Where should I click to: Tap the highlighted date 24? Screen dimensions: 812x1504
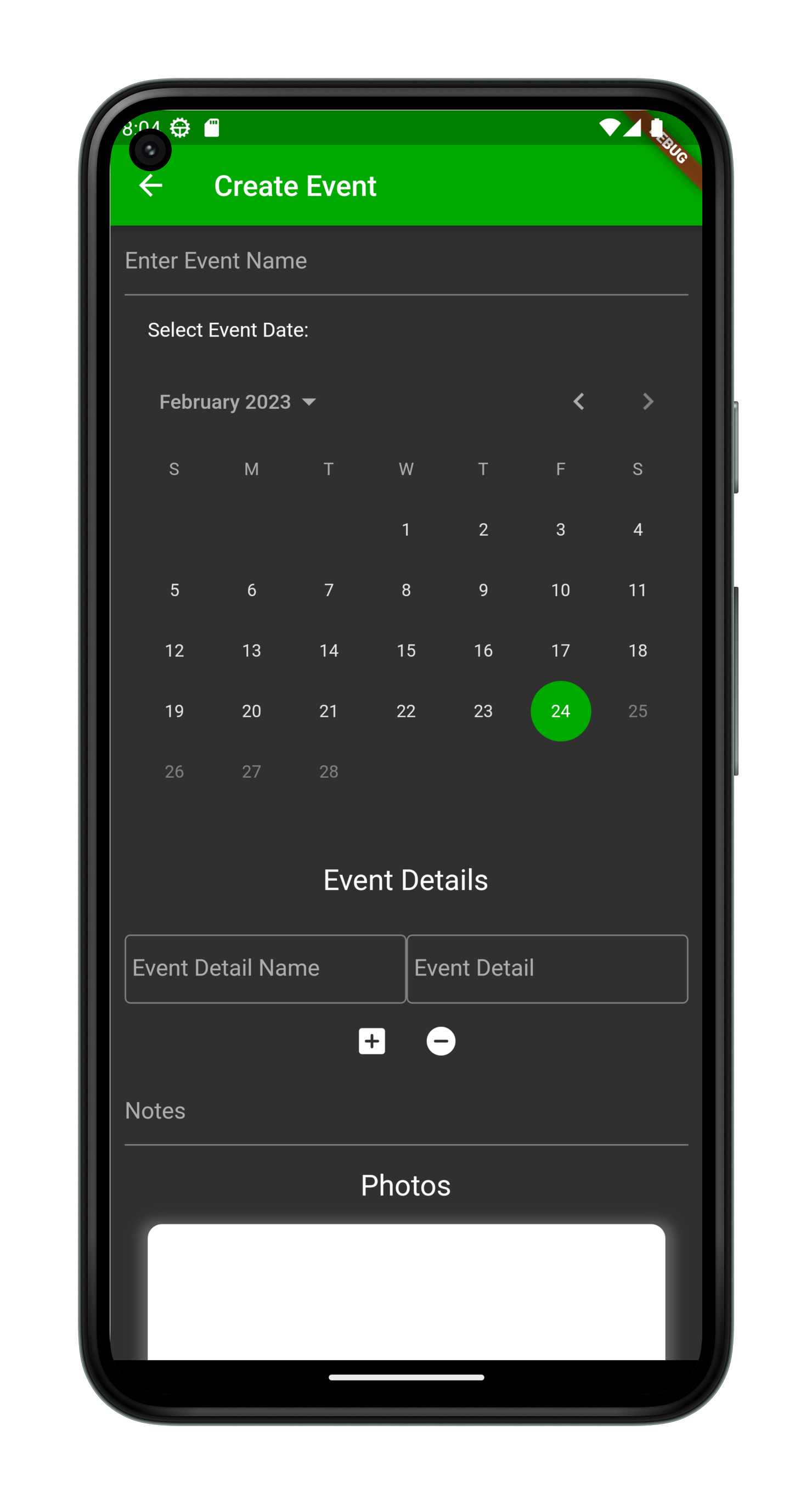pyautogui.click(x=560, y=711)
